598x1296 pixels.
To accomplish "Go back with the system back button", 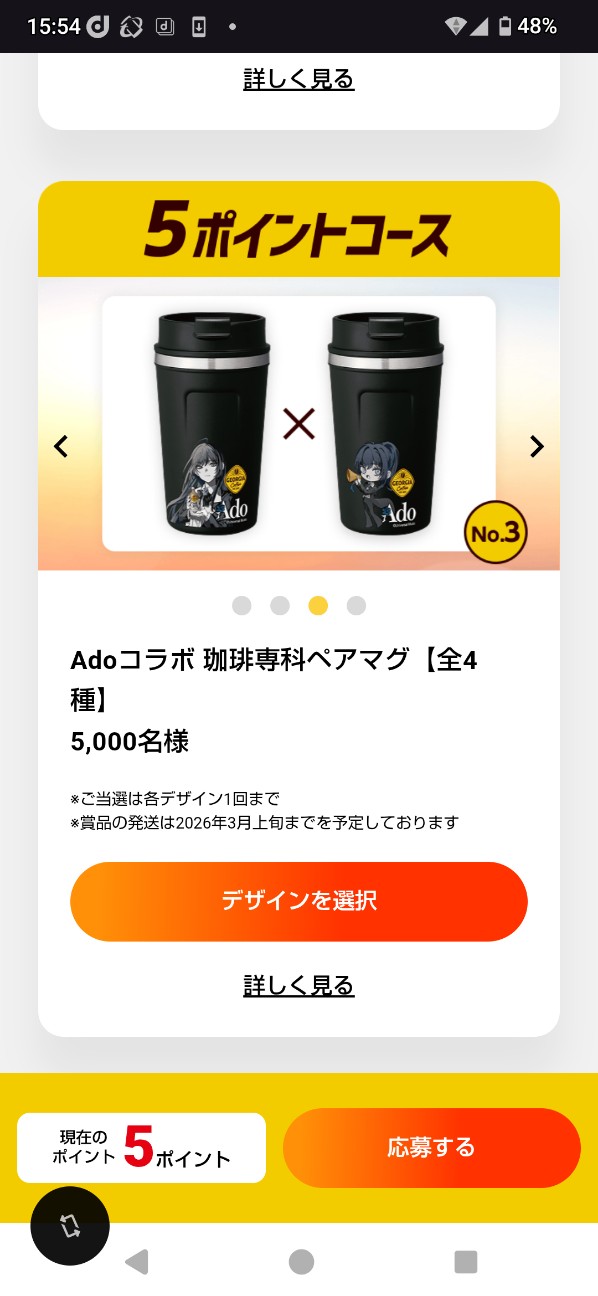I will coord(136,1262).
